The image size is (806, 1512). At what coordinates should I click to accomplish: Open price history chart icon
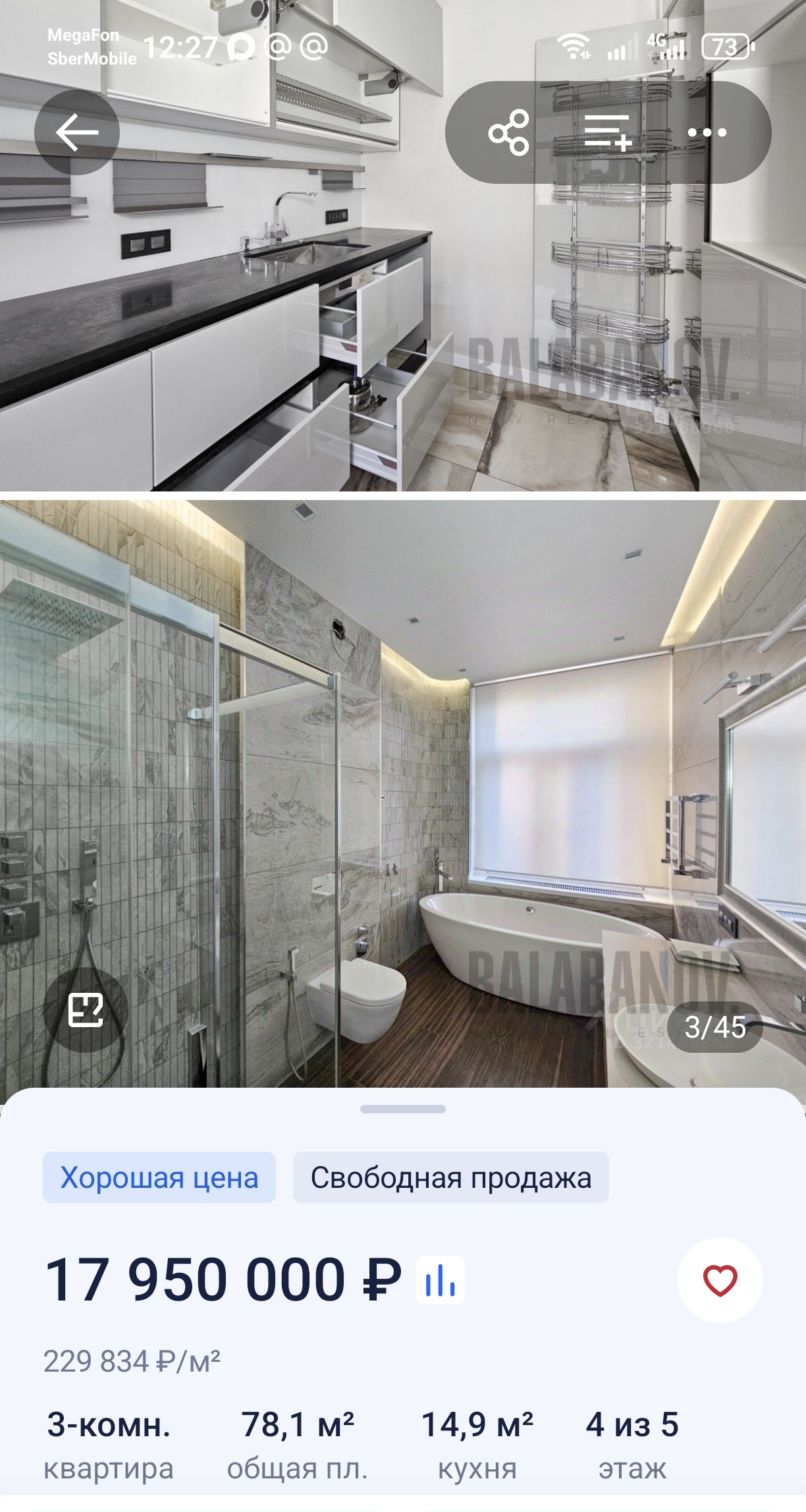tap(440, 1280)
